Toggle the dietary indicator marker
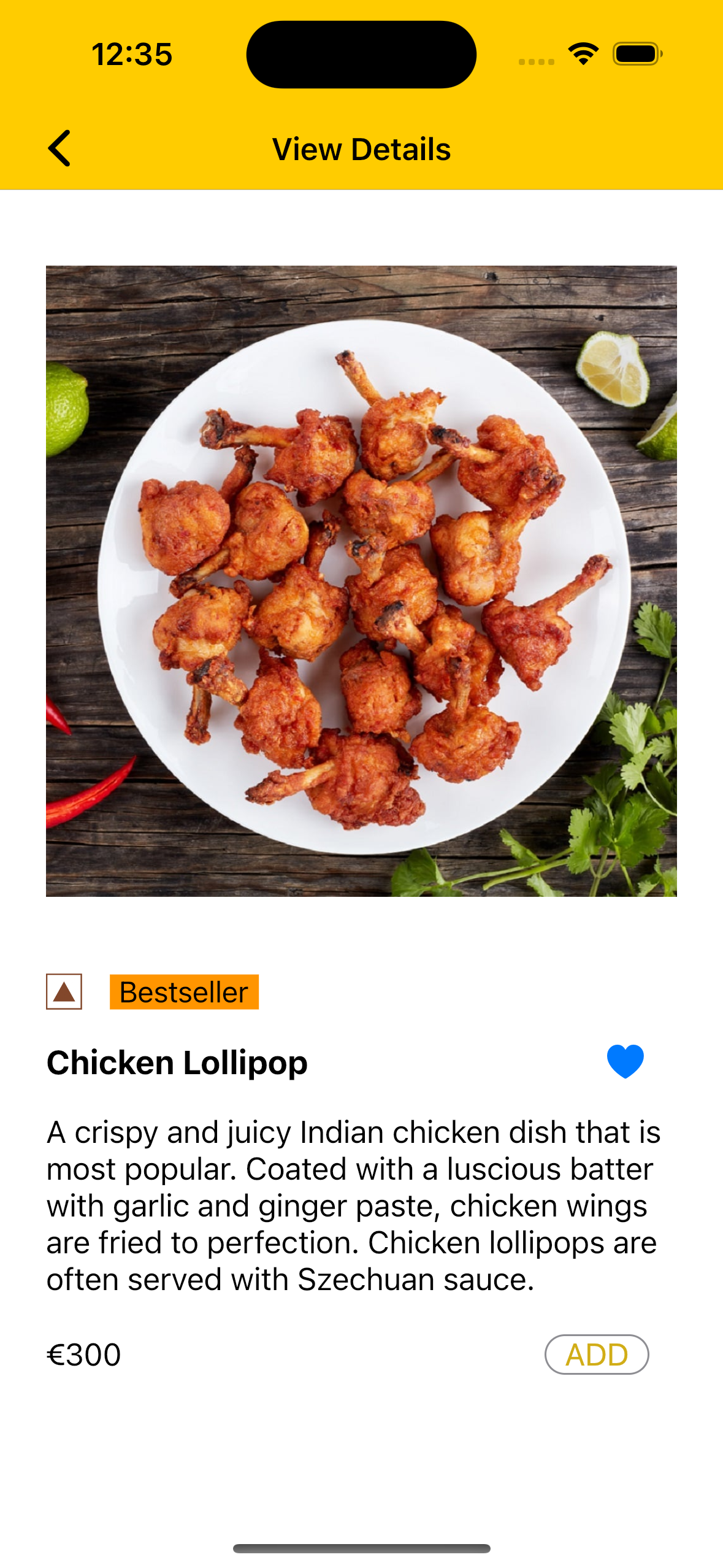 [x=63, y=991]
